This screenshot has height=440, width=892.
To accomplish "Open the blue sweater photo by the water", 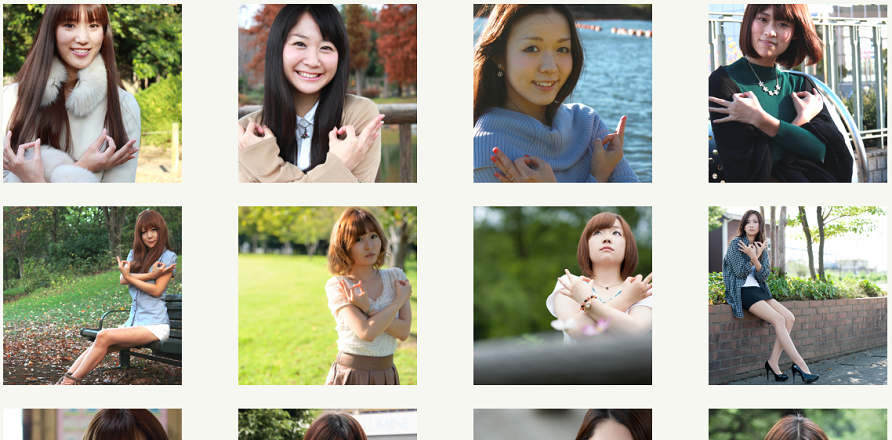I will coord(562,93).
